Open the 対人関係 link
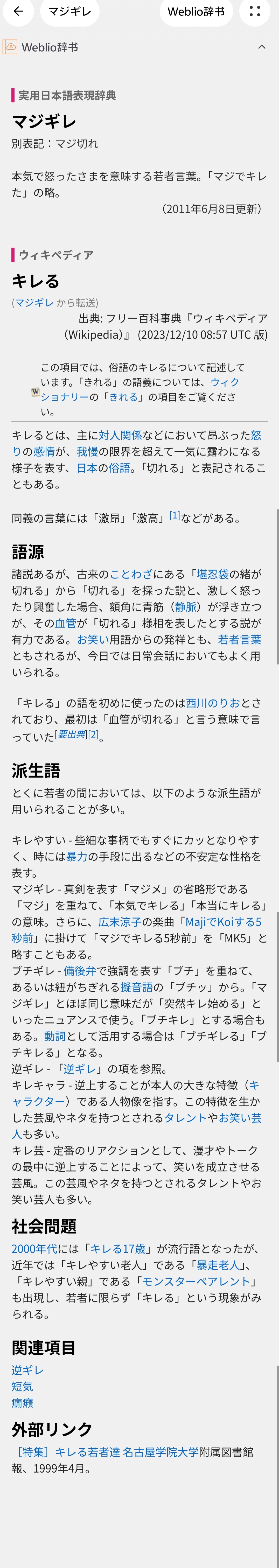The width and height of the screenshot is (279, 1568). tap(120, 435)
